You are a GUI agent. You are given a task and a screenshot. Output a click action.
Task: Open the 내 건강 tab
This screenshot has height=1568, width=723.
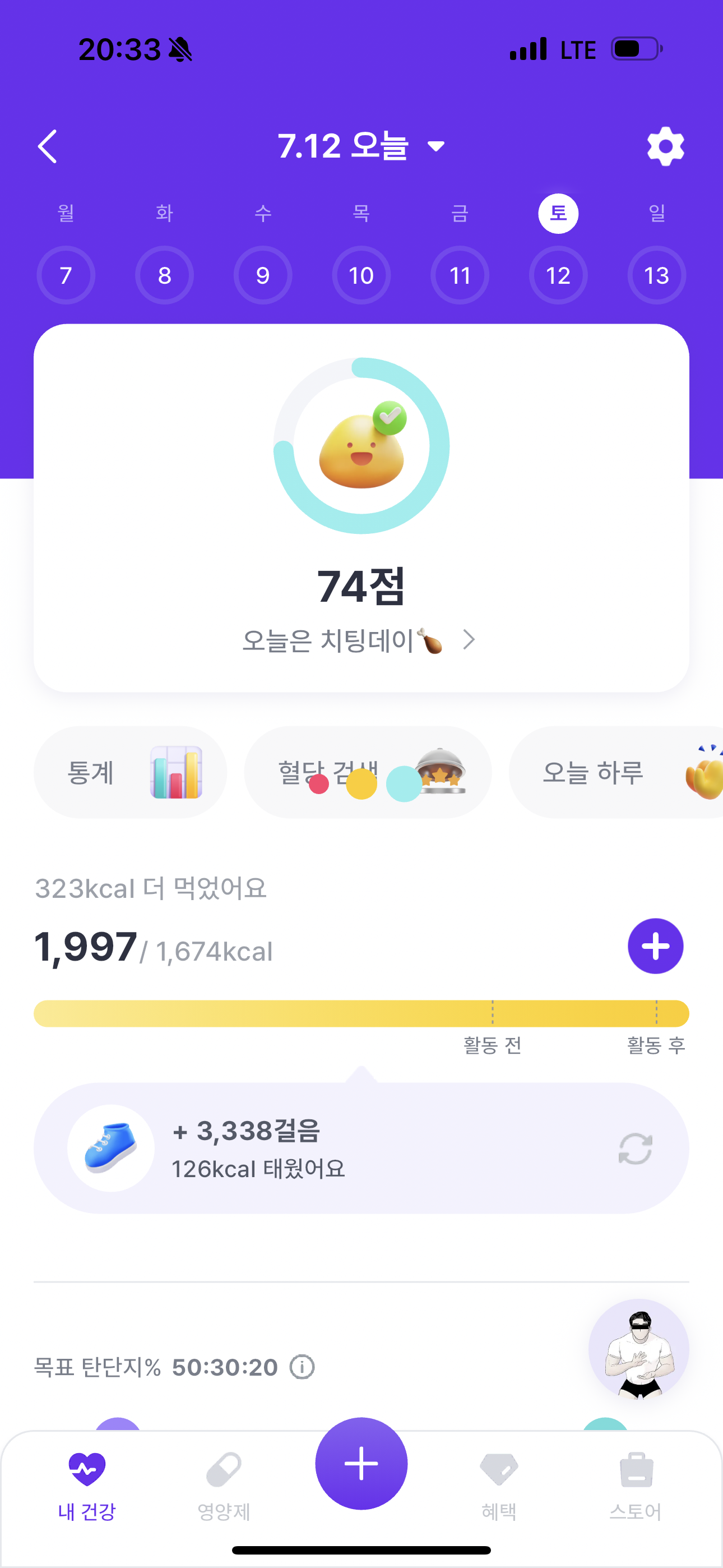[x=86, y=1485]
